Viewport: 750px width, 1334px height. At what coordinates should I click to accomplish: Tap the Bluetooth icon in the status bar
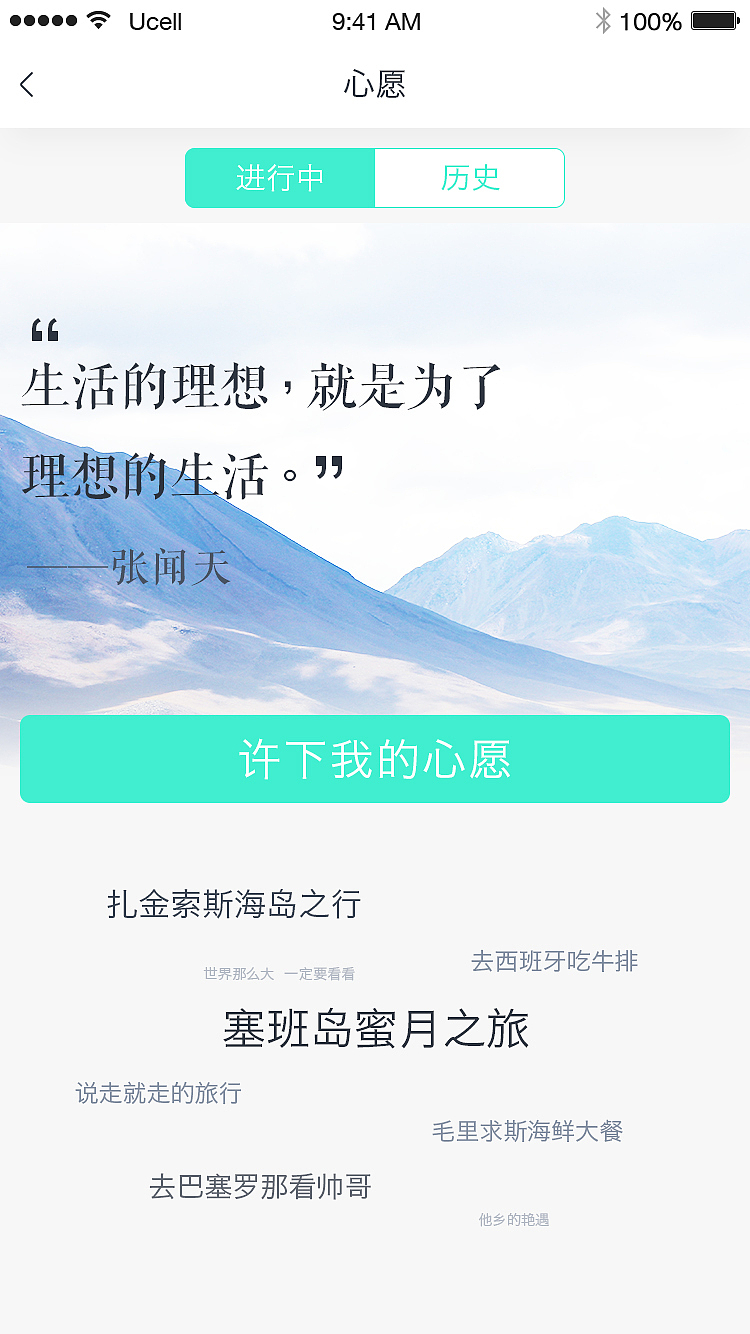point(604,21)
